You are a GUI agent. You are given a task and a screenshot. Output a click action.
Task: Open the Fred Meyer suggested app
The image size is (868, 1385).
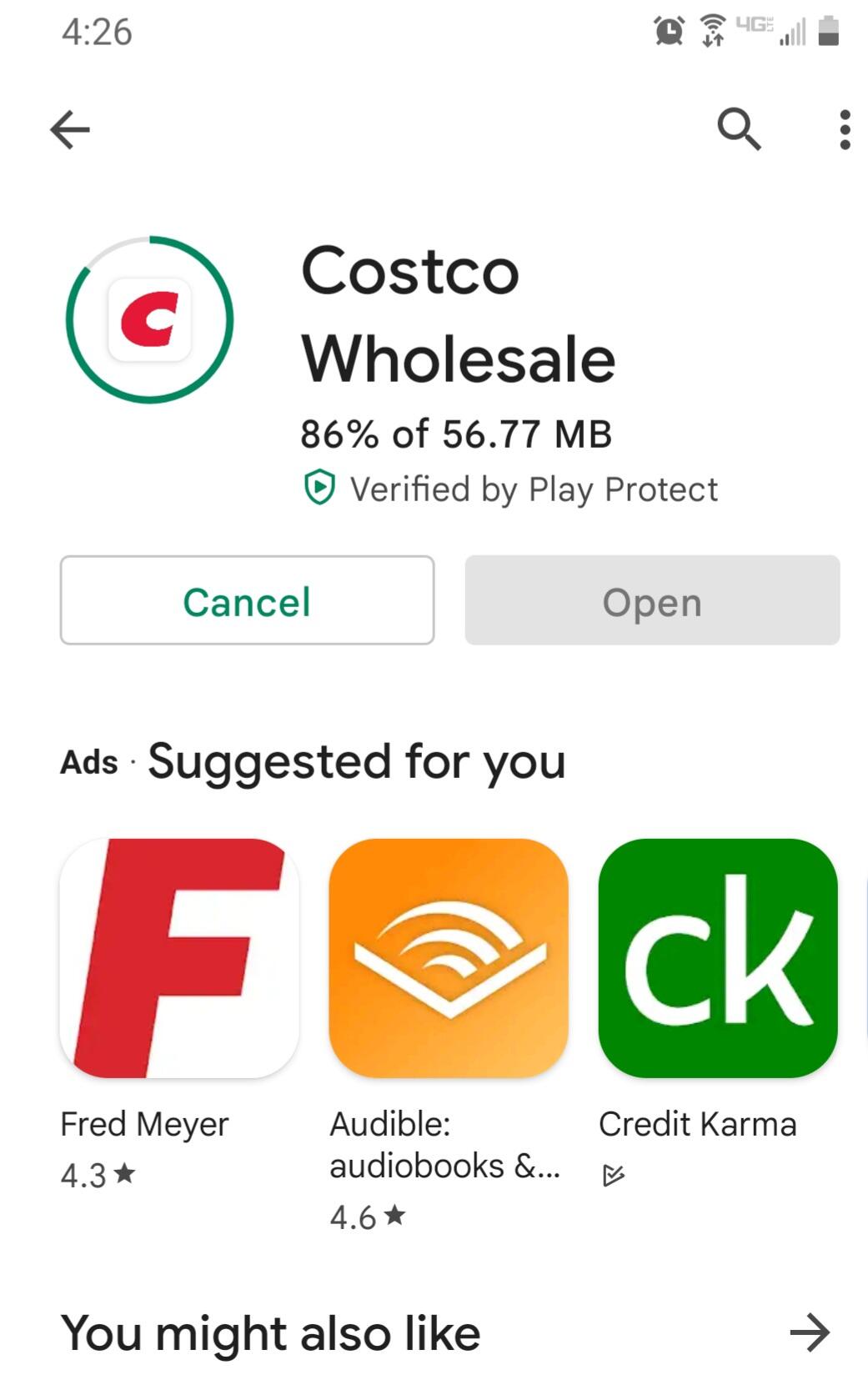[179, 958]
